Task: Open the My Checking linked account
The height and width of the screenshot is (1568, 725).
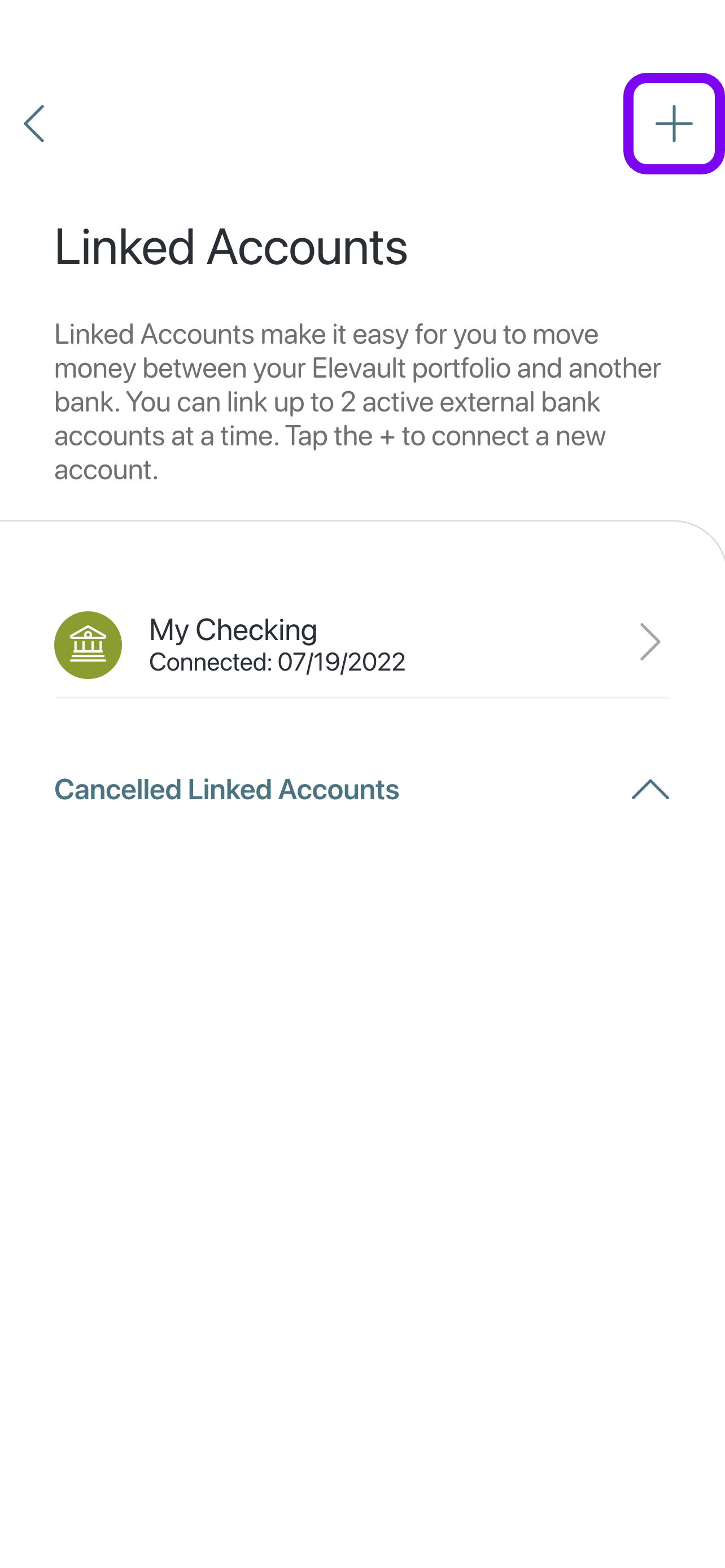Action: click(362, 644)
